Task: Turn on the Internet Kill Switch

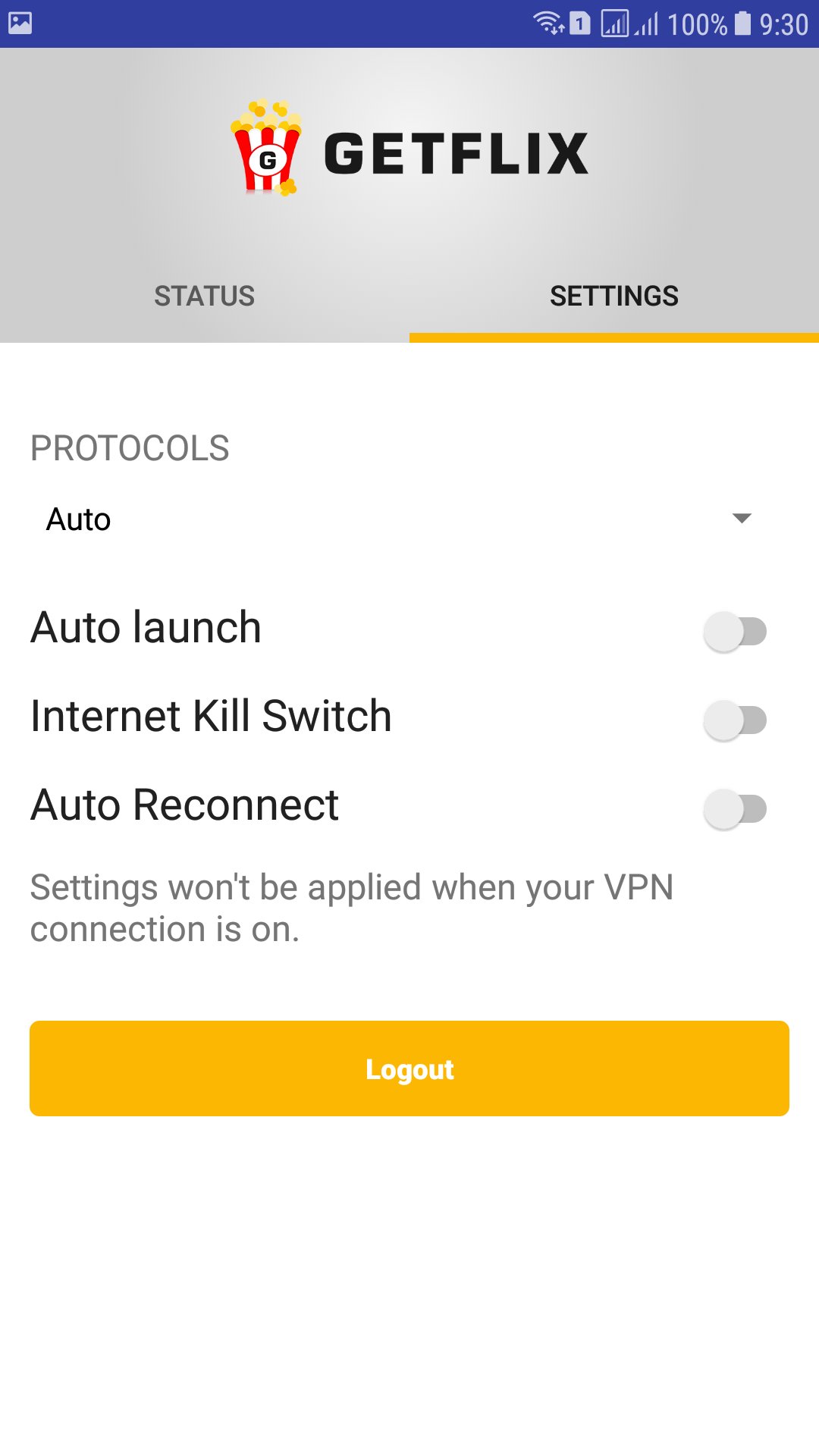Action: (734, 719)
